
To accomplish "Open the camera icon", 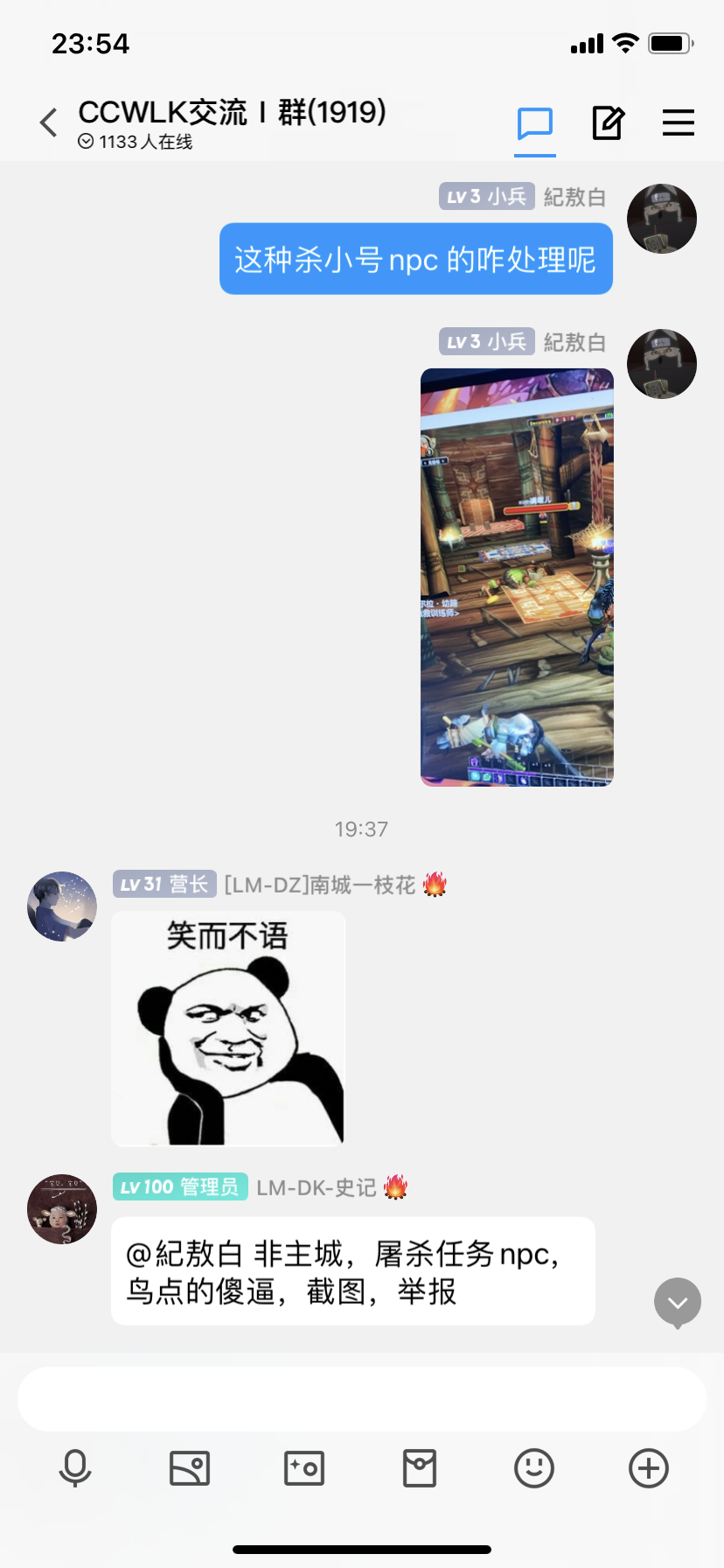I will click(304, 1469).
